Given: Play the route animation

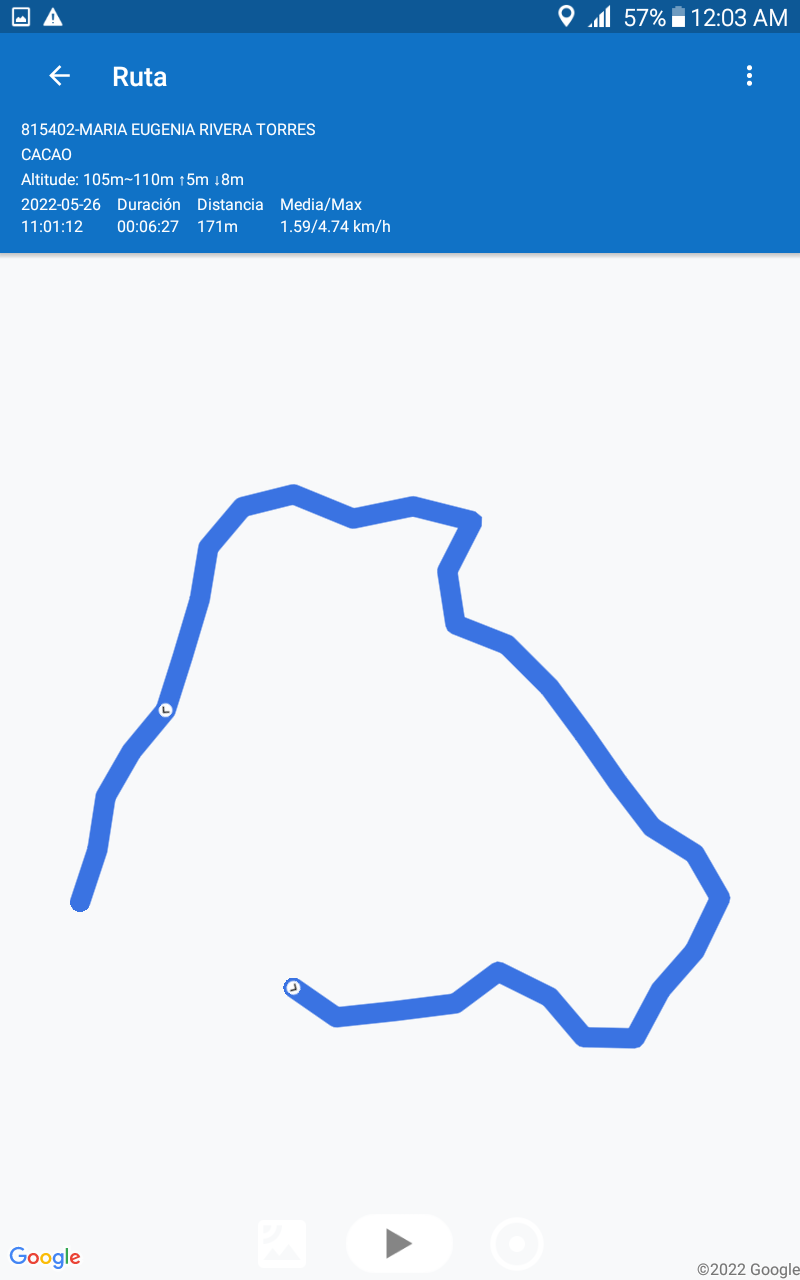Looking at the screenshot, I should pyautogui.click(x=399, y=1243).
